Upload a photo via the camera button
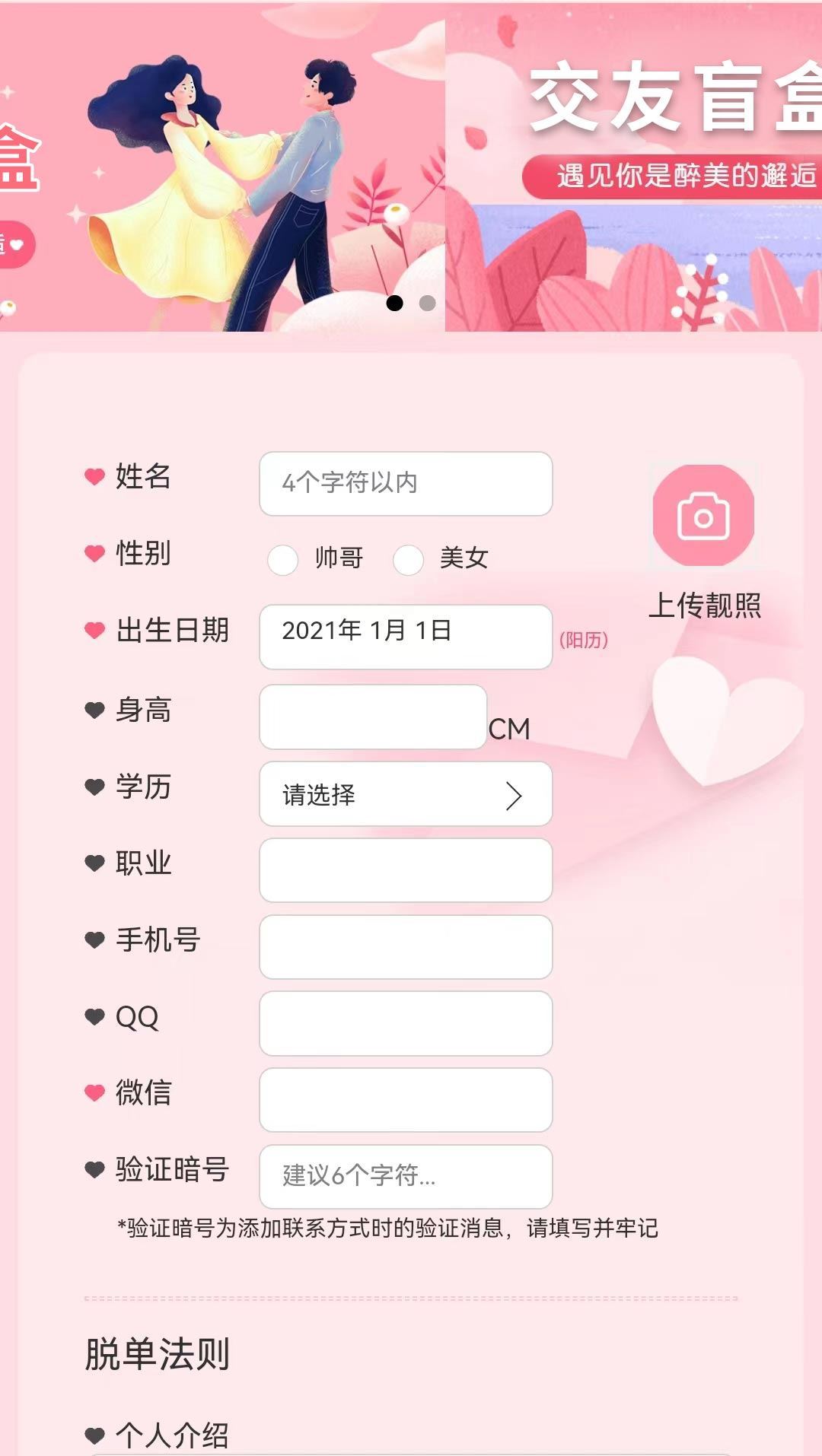This screenshot has height=1456, width=822. click(703, 516)
